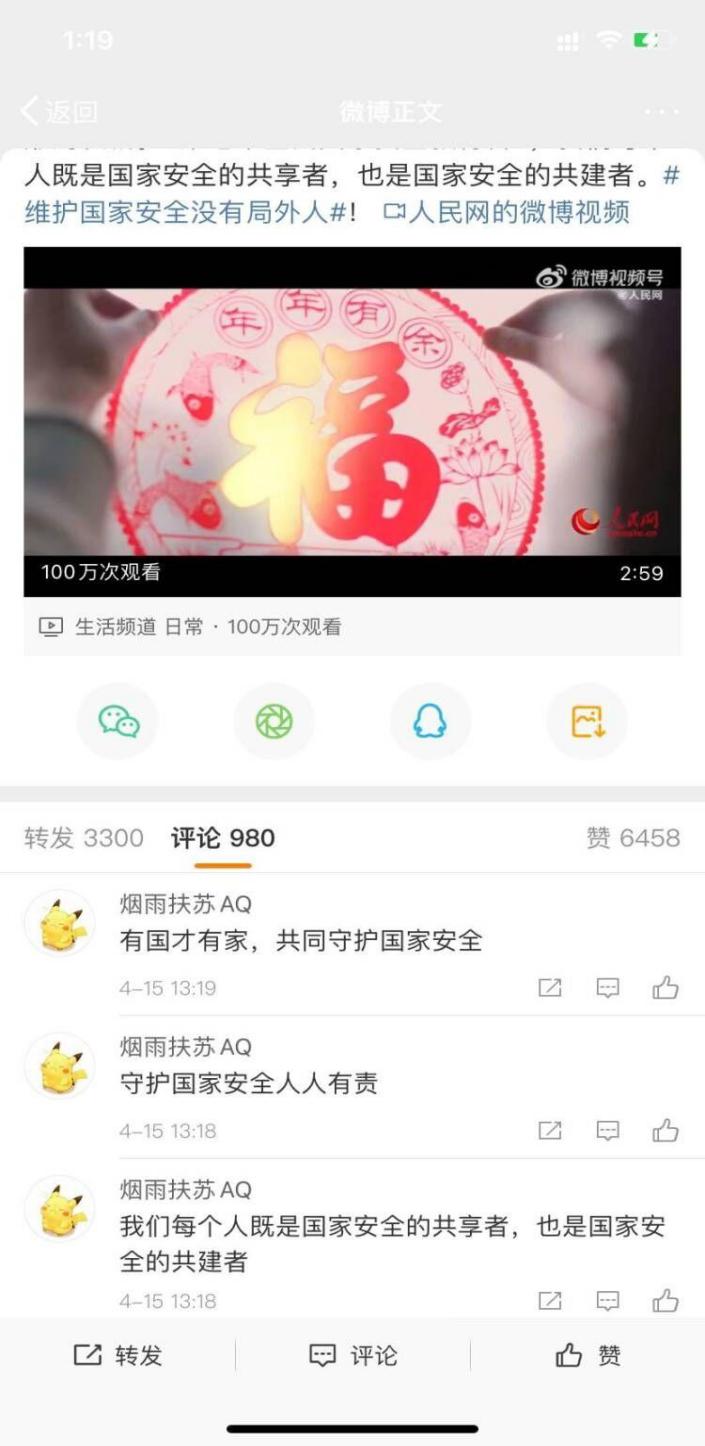The width and height of the screenshot is (705, 1446).
Task: Share post to WeChat
Action: coord(118,721)
